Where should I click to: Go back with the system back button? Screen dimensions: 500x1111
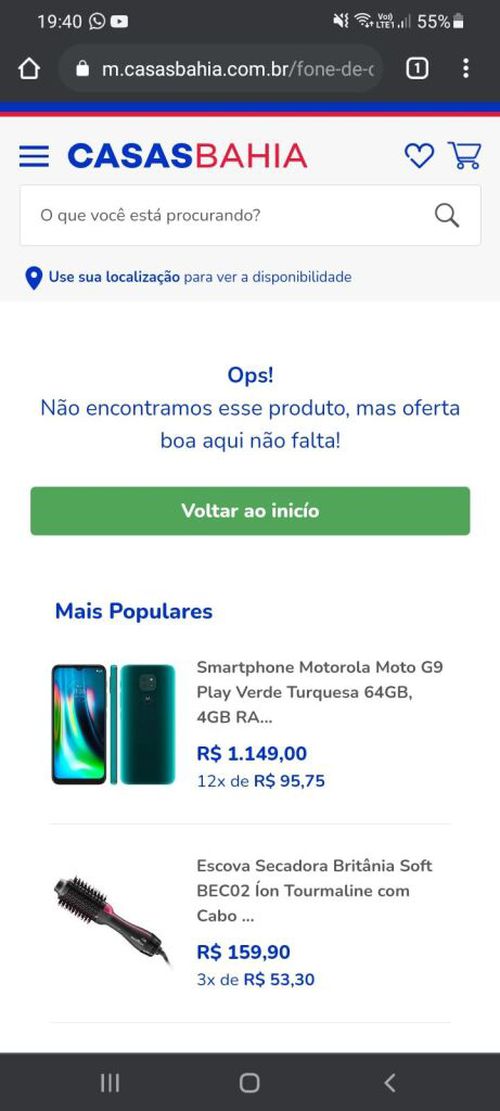(390, 1082)
